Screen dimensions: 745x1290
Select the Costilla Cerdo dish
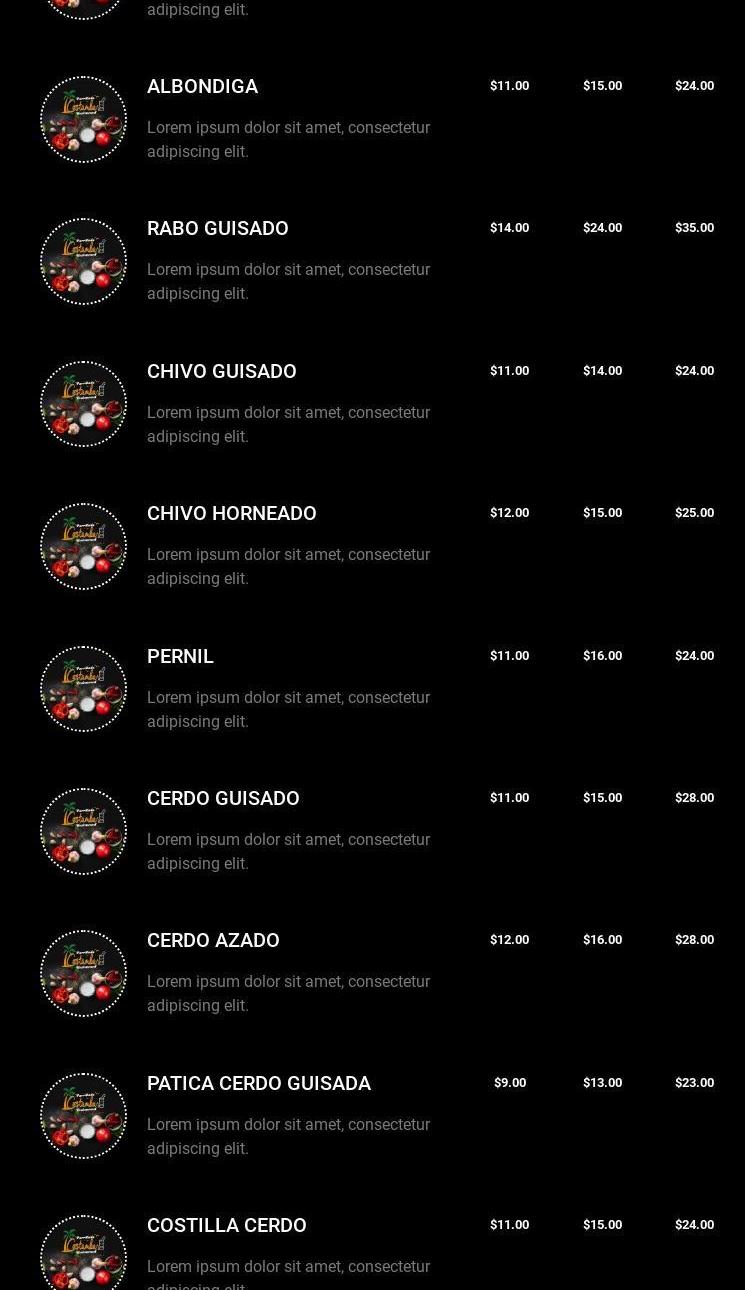[226, 1226]
